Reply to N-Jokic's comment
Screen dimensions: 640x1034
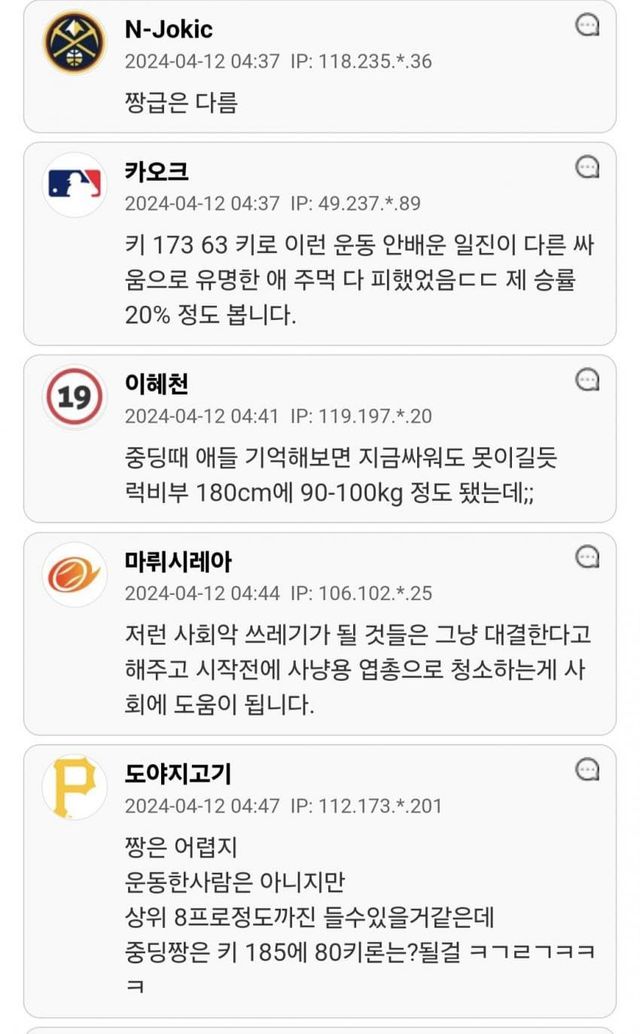[x=588, y=26]
